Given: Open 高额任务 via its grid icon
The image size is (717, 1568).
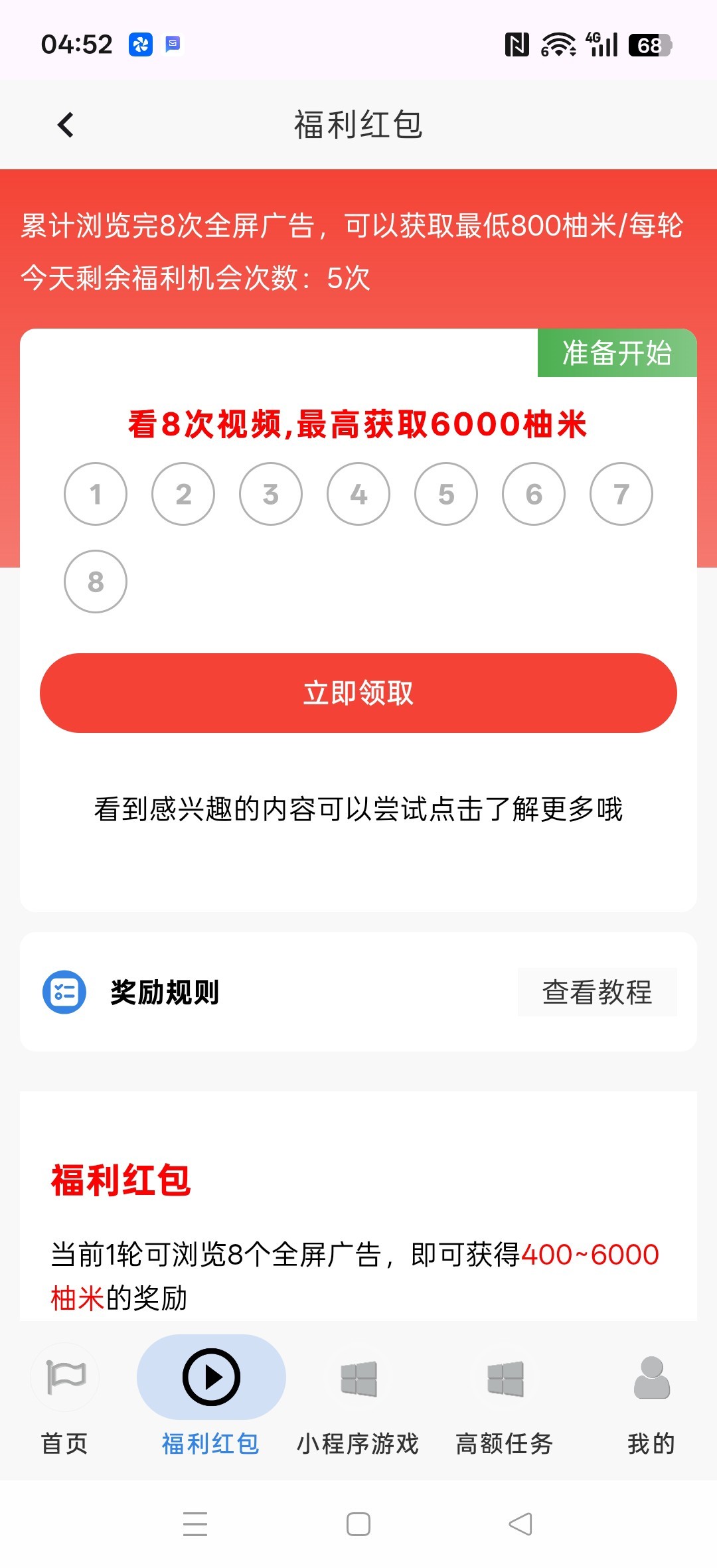Looking at the screenshot, I should pos(505,1377).
